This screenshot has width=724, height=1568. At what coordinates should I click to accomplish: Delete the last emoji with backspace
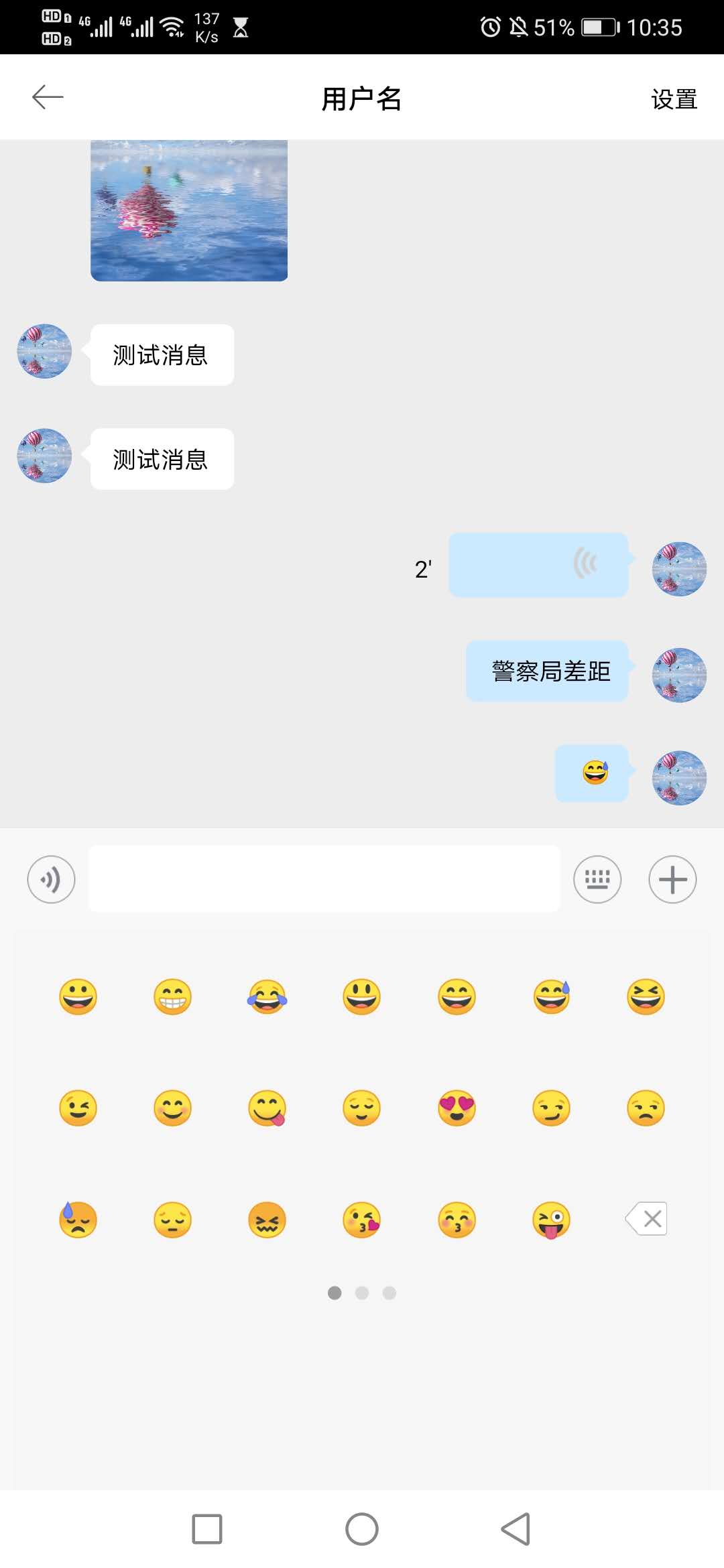pos(646,1219)
